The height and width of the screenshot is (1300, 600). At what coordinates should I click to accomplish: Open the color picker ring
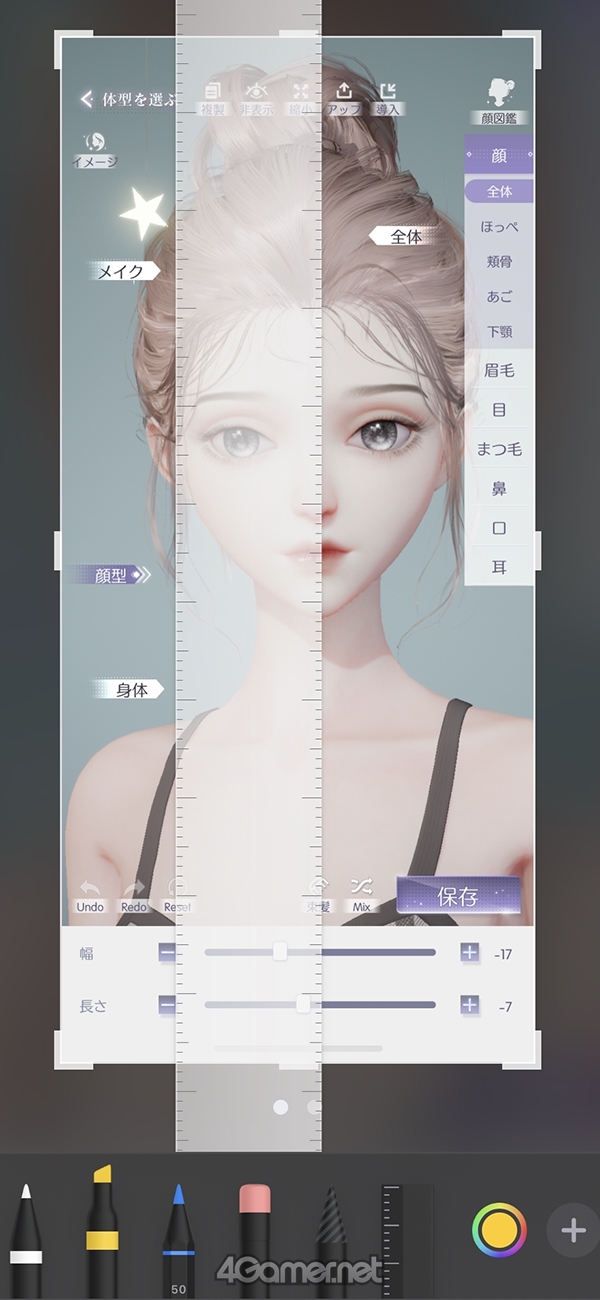coord(499,1229)
